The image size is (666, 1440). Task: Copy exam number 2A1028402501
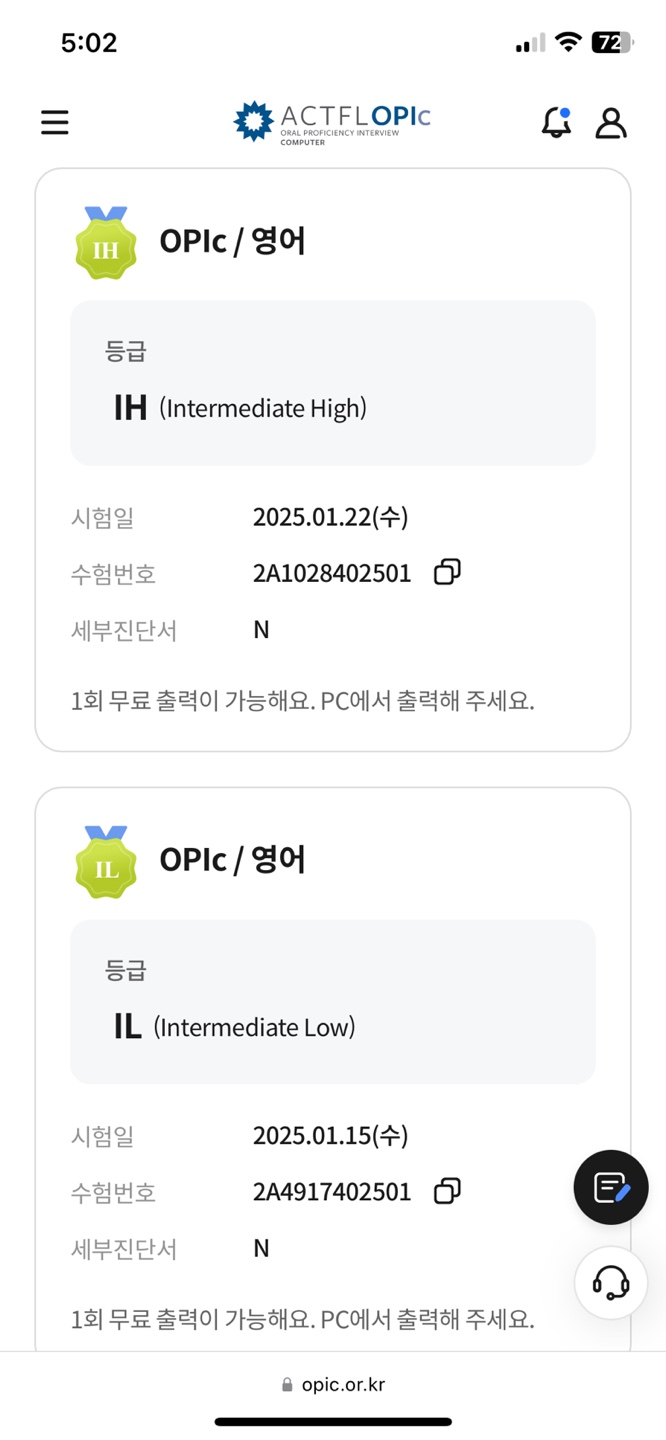coord(447,572)
